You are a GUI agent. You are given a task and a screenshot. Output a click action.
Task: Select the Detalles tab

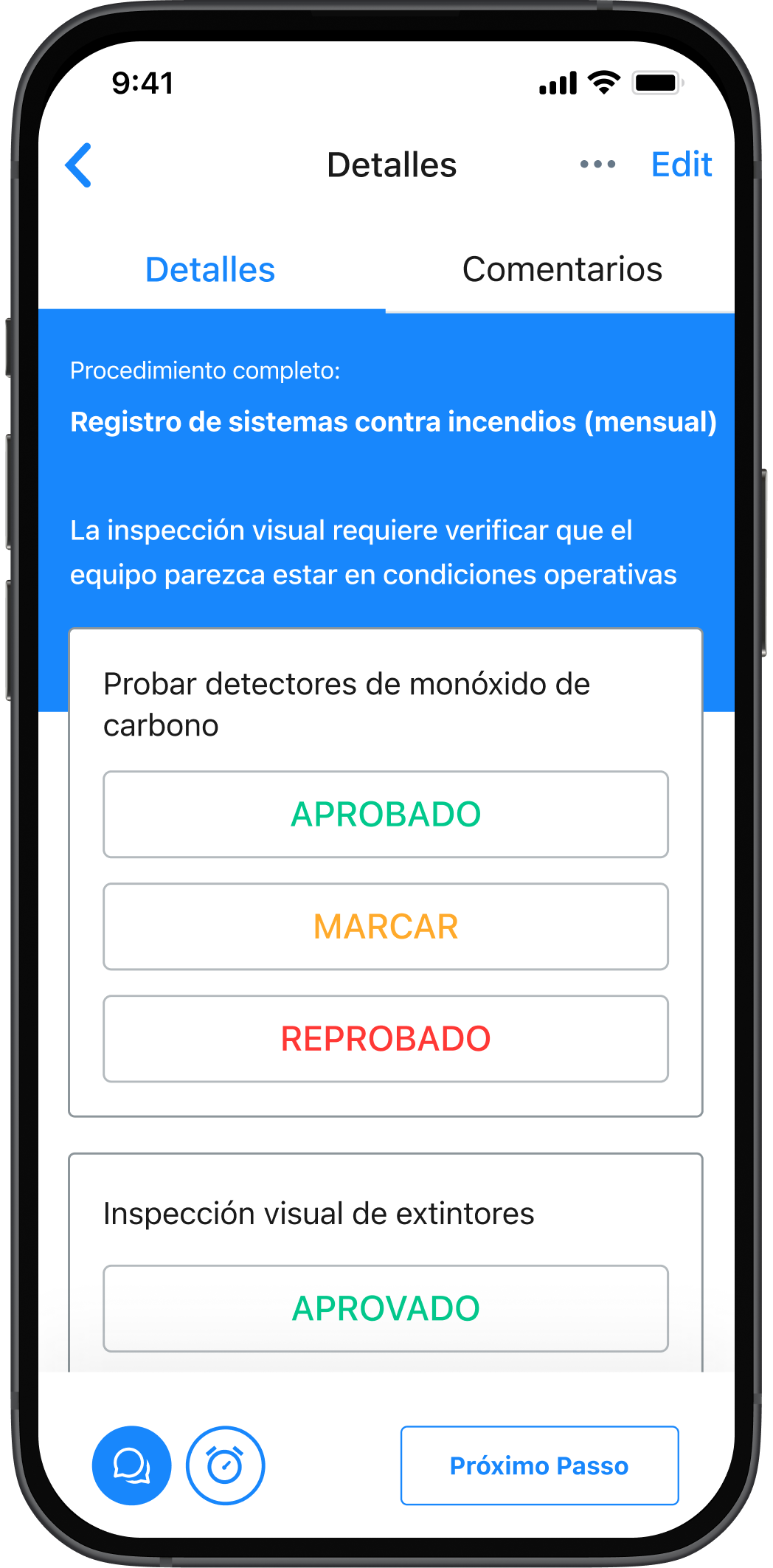pos(210,269)
